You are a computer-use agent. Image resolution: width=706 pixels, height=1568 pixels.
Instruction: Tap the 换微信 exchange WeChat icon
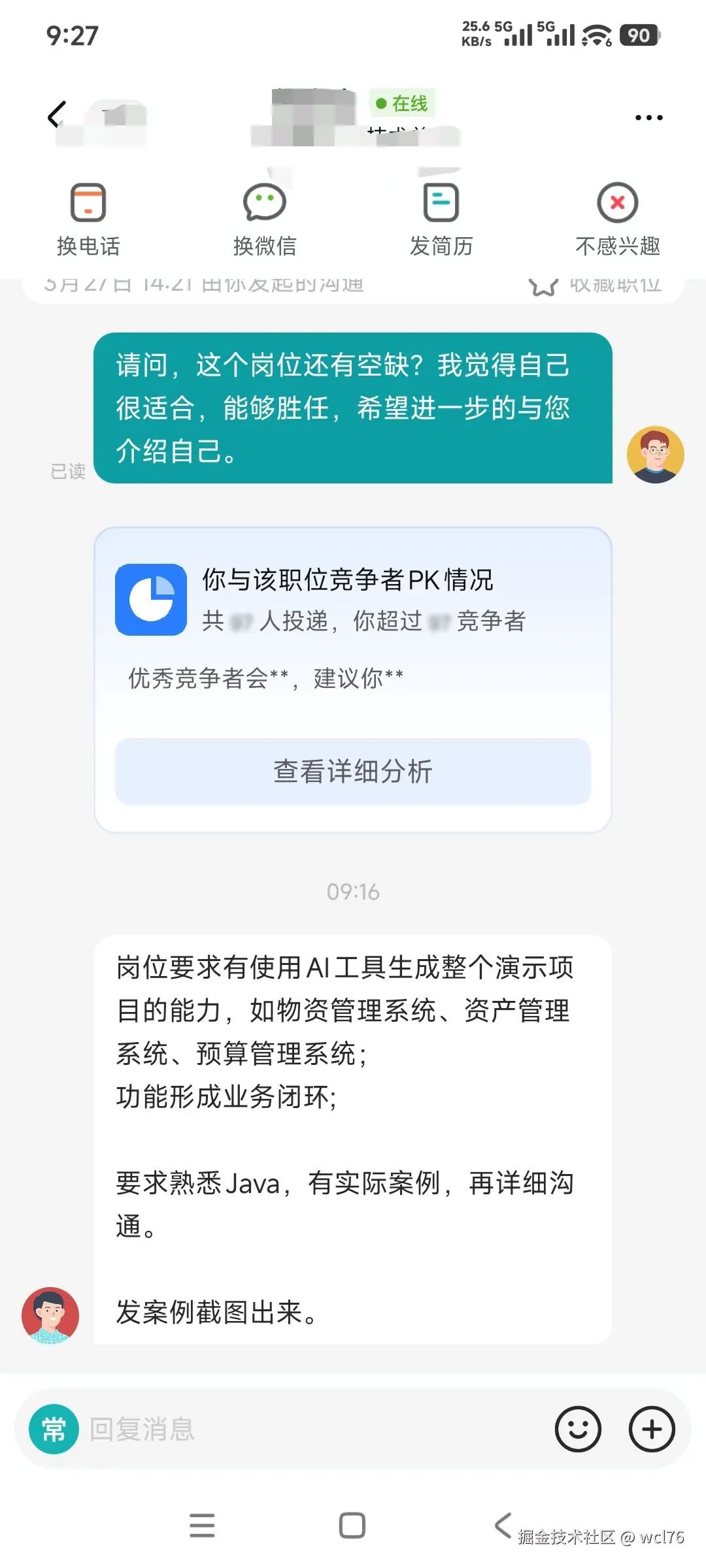click(265, 216)
